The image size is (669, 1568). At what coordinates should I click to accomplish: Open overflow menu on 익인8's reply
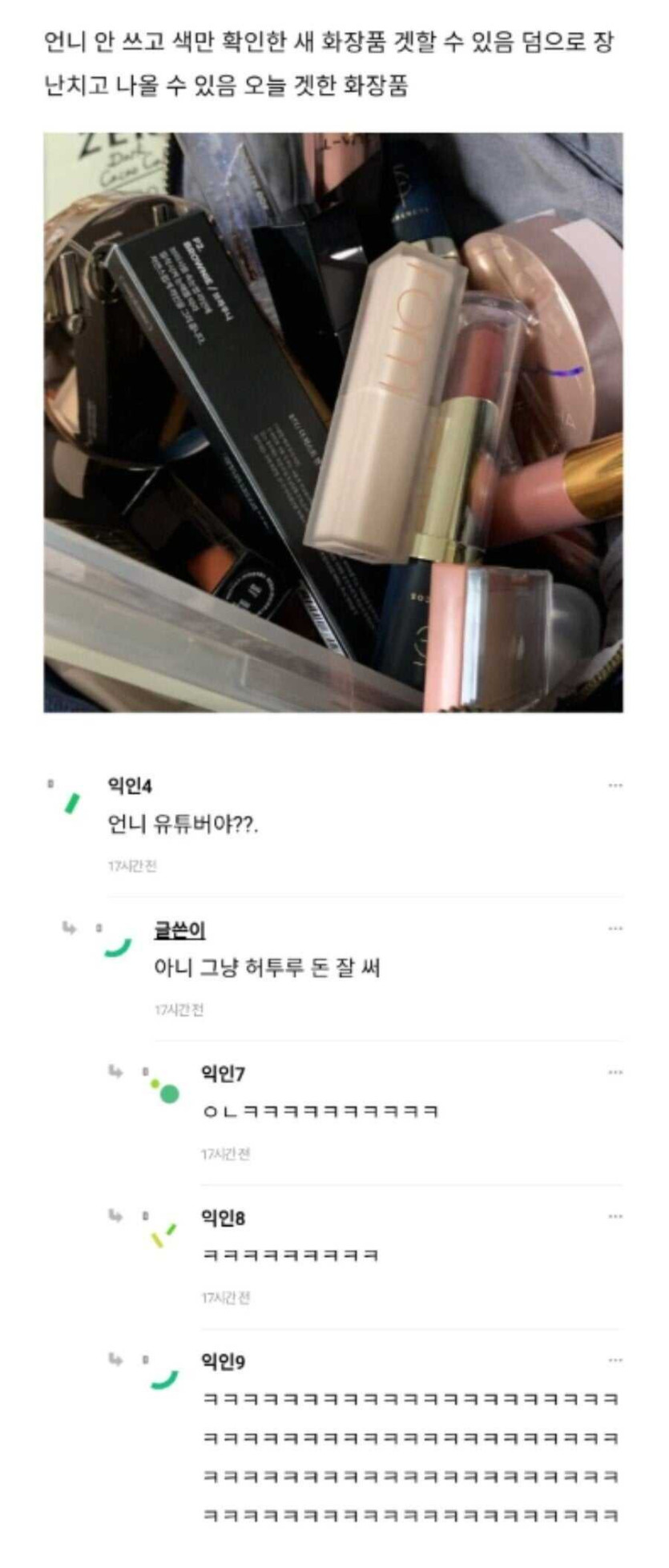tap(615, 1216)
